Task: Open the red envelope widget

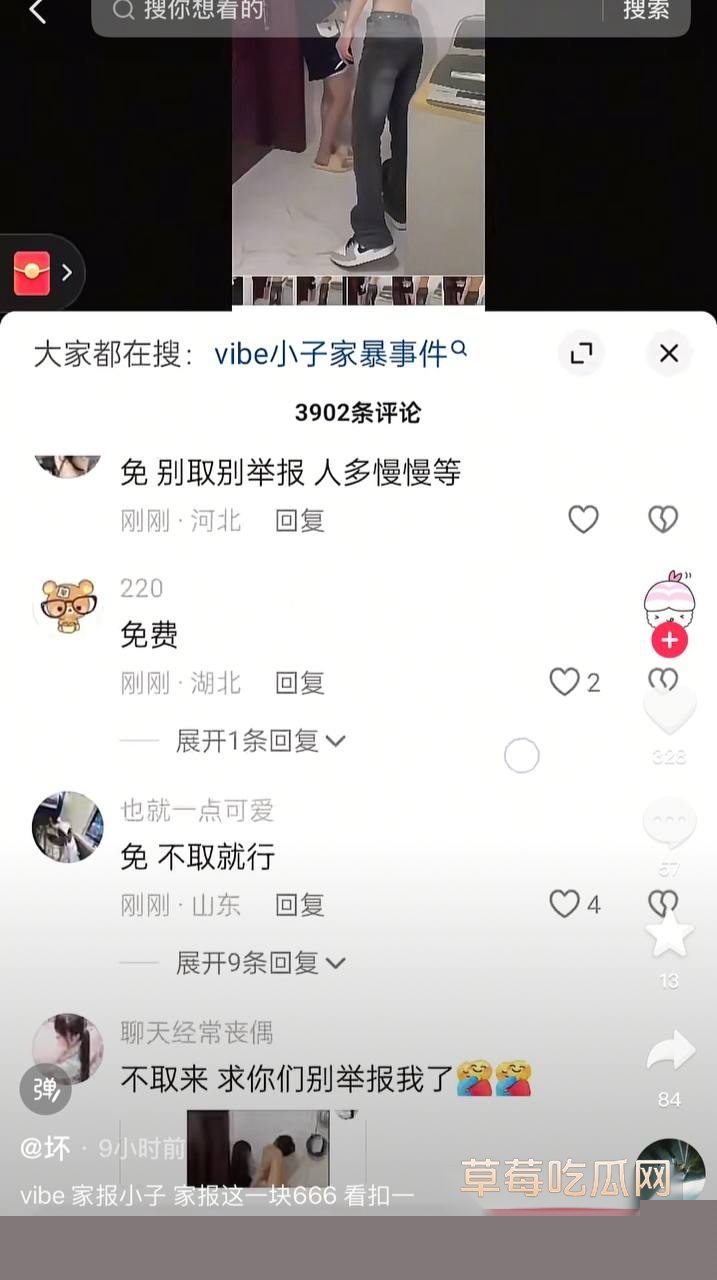Action: tap(33, 272)
